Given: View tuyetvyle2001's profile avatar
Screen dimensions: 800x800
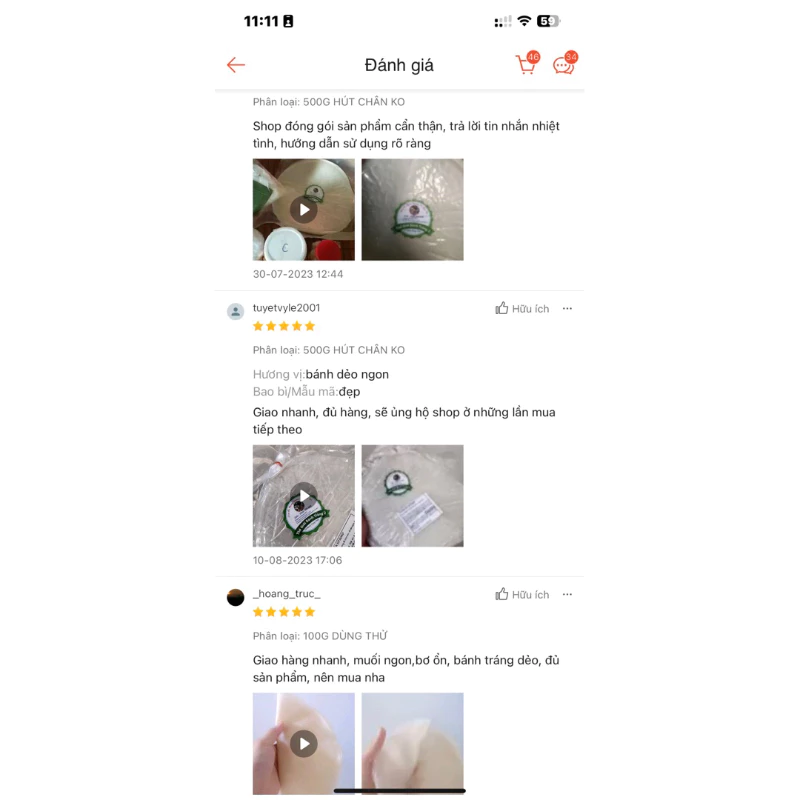Looking at the screenshot, I should tap(235, 311).
